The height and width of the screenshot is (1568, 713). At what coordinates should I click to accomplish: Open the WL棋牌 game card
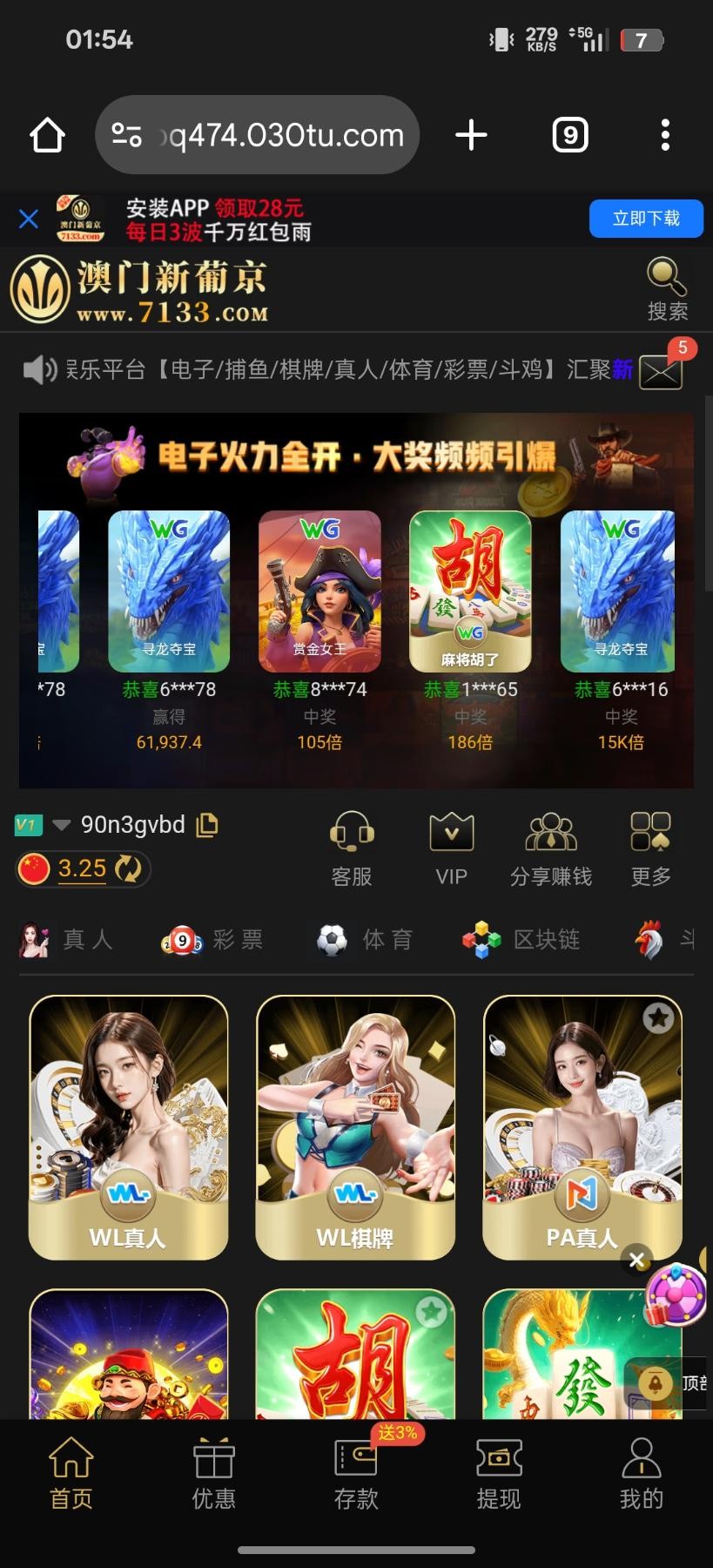[355, 1126]
